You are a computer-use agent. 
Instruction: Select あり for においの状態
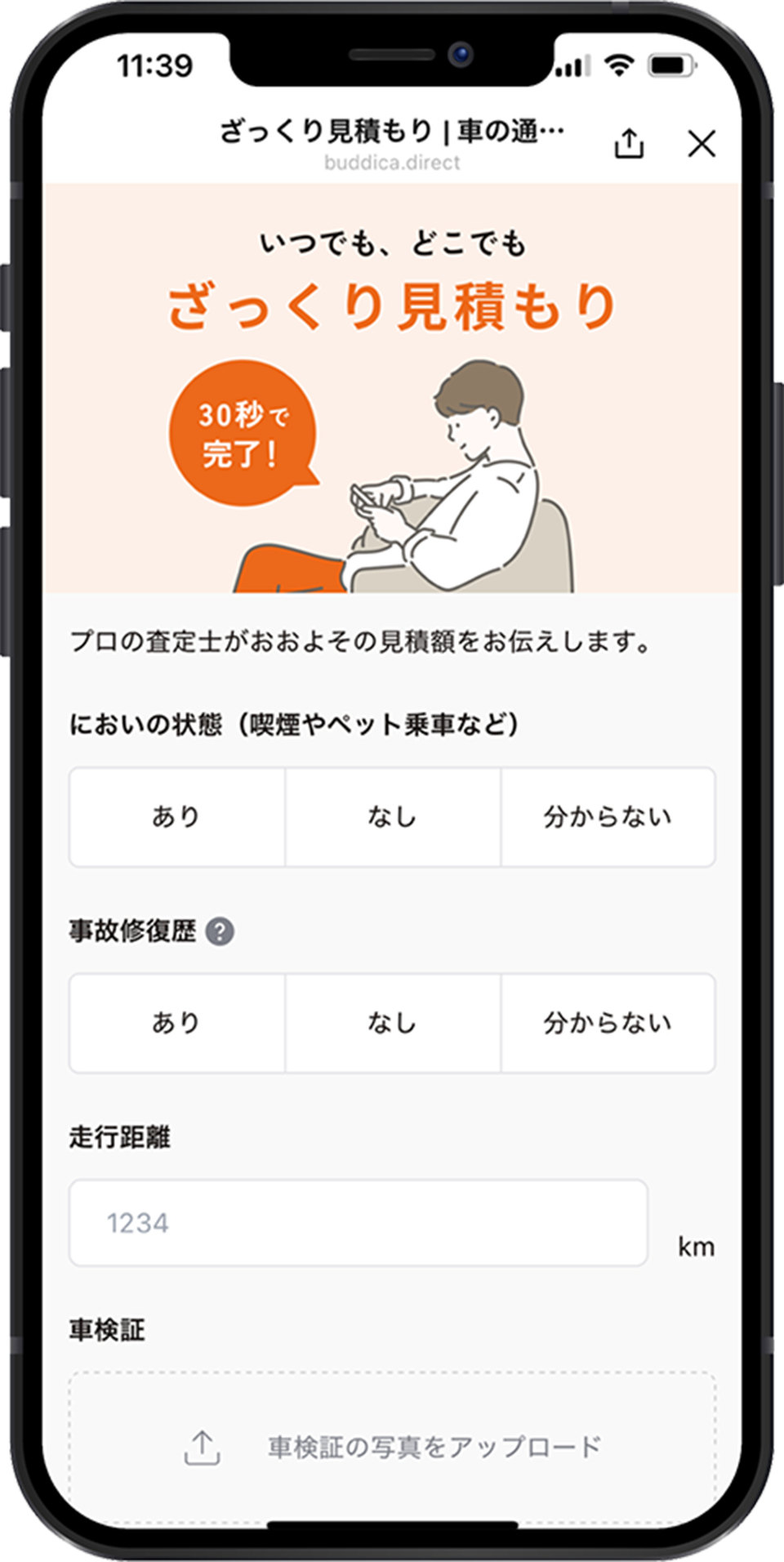point(176,816)
